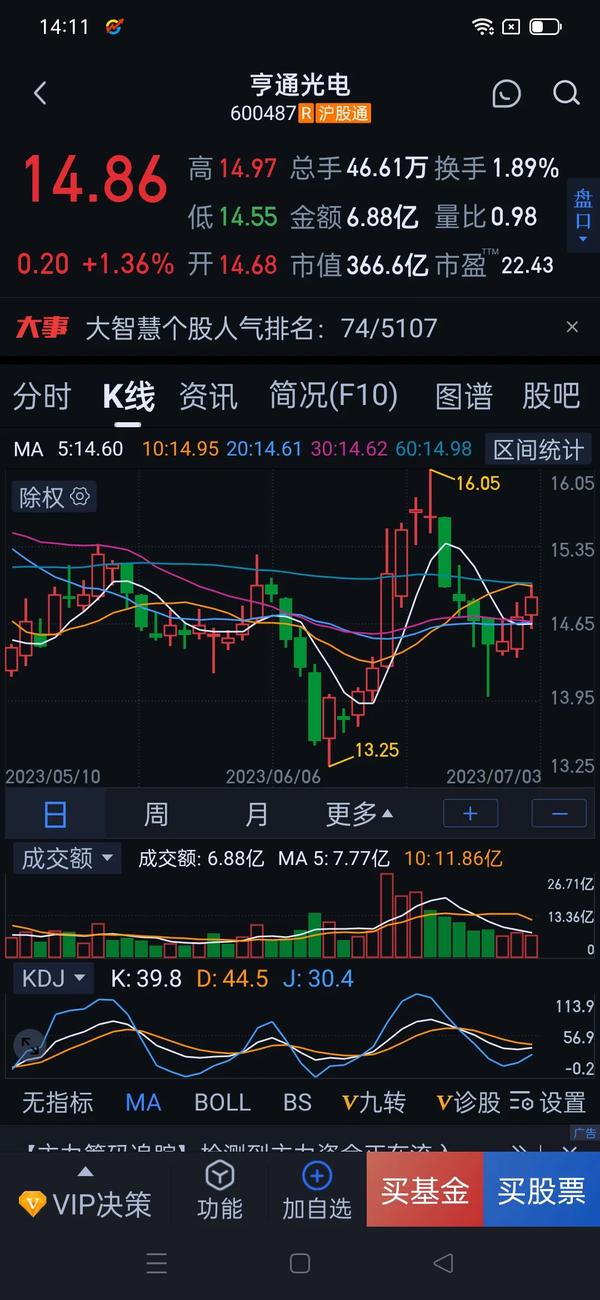Change the 成交额 indicator dropdown
The image size is (600, 1300).
tap(67, 858)
